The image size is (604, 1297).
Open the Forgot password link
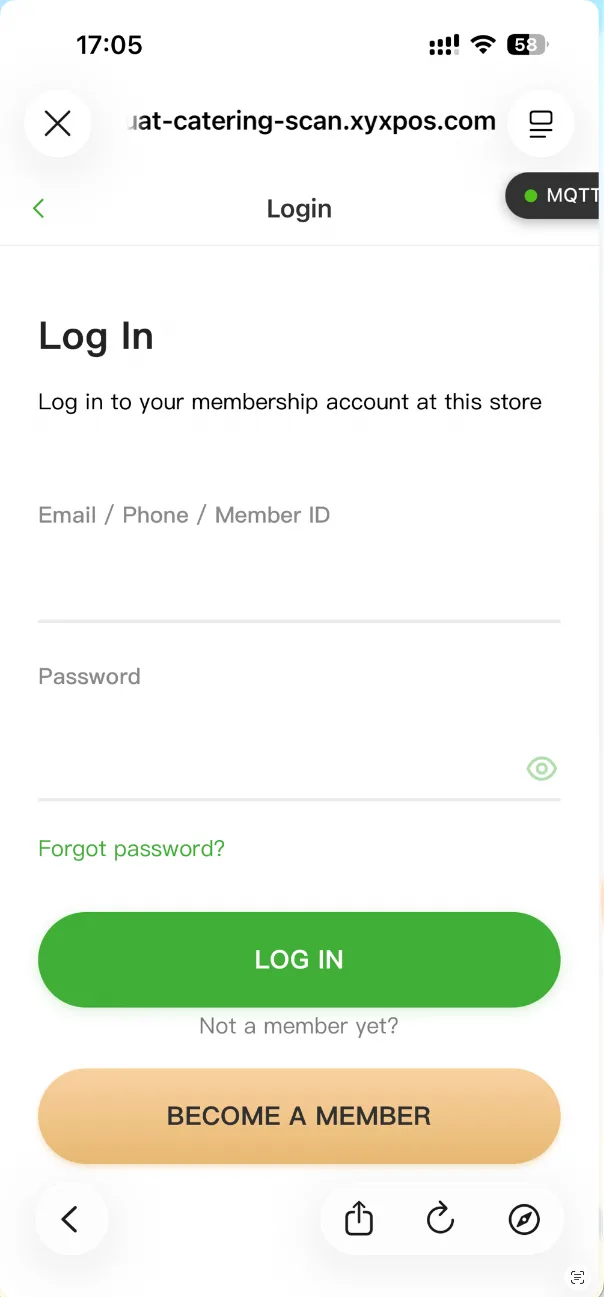click(131, 849)
